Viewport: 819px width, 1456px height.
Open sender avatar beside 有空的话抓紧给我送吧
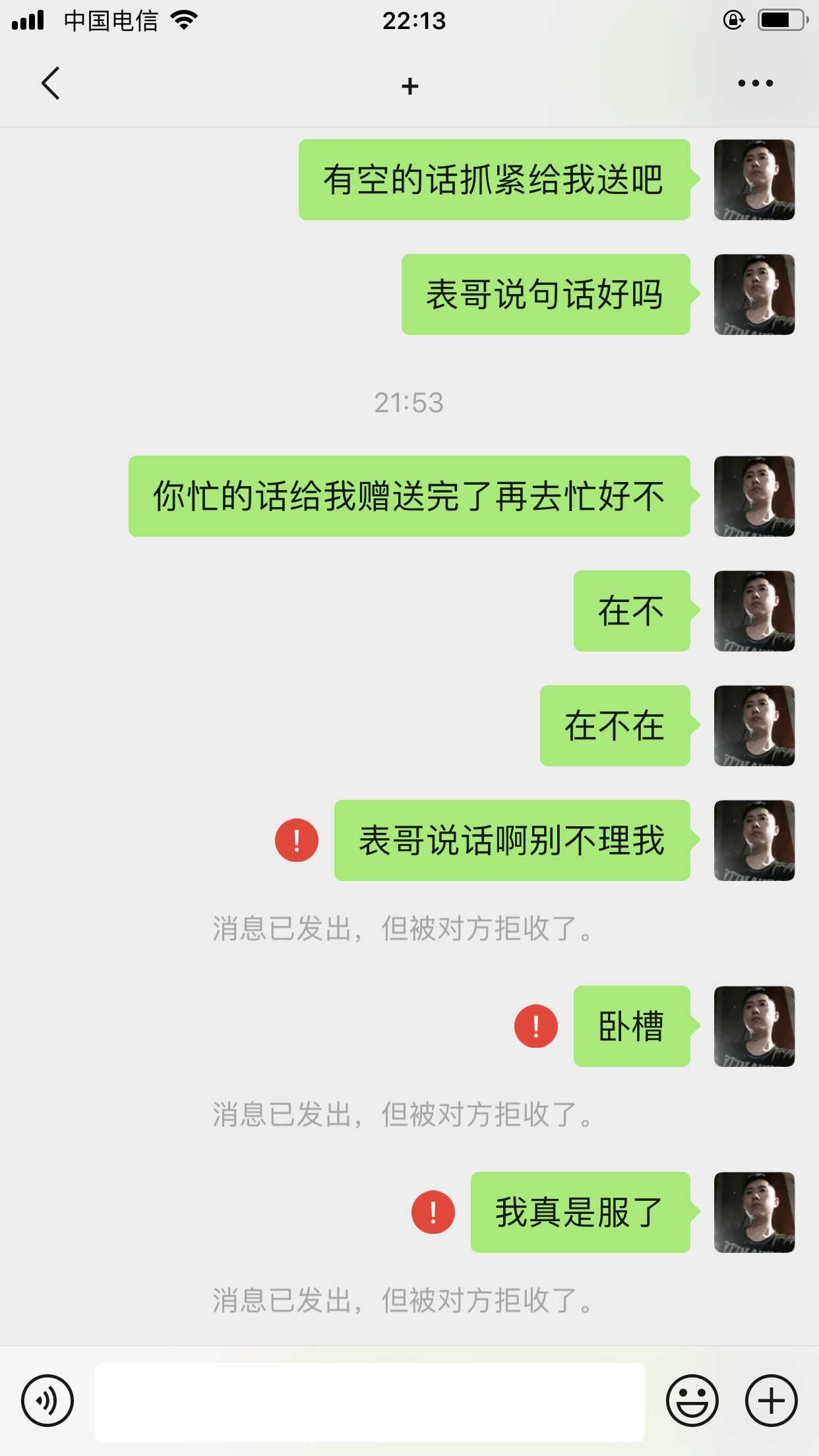pos(754,179)
